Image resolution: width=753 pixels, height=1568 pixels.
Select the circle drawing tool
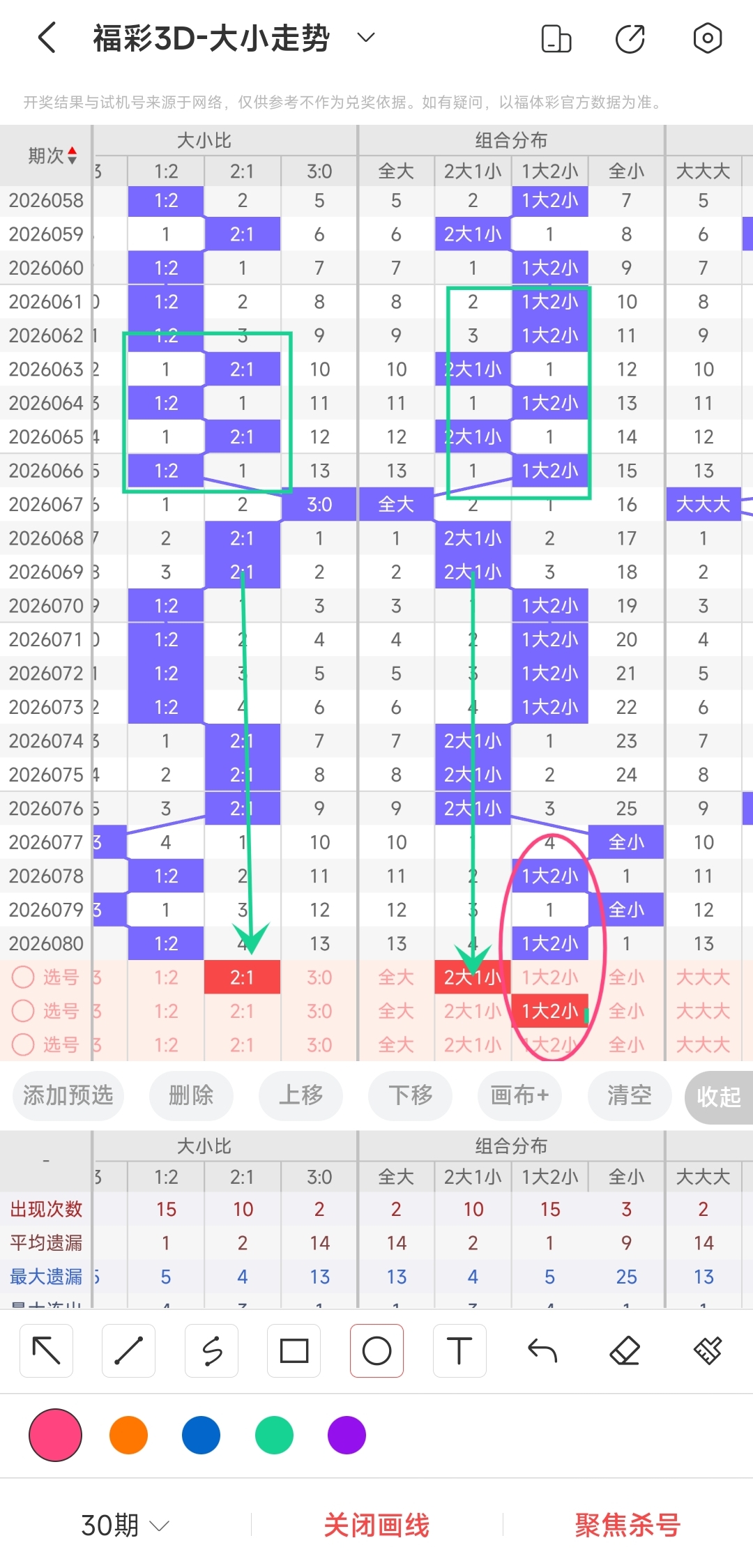point(376,1350)
